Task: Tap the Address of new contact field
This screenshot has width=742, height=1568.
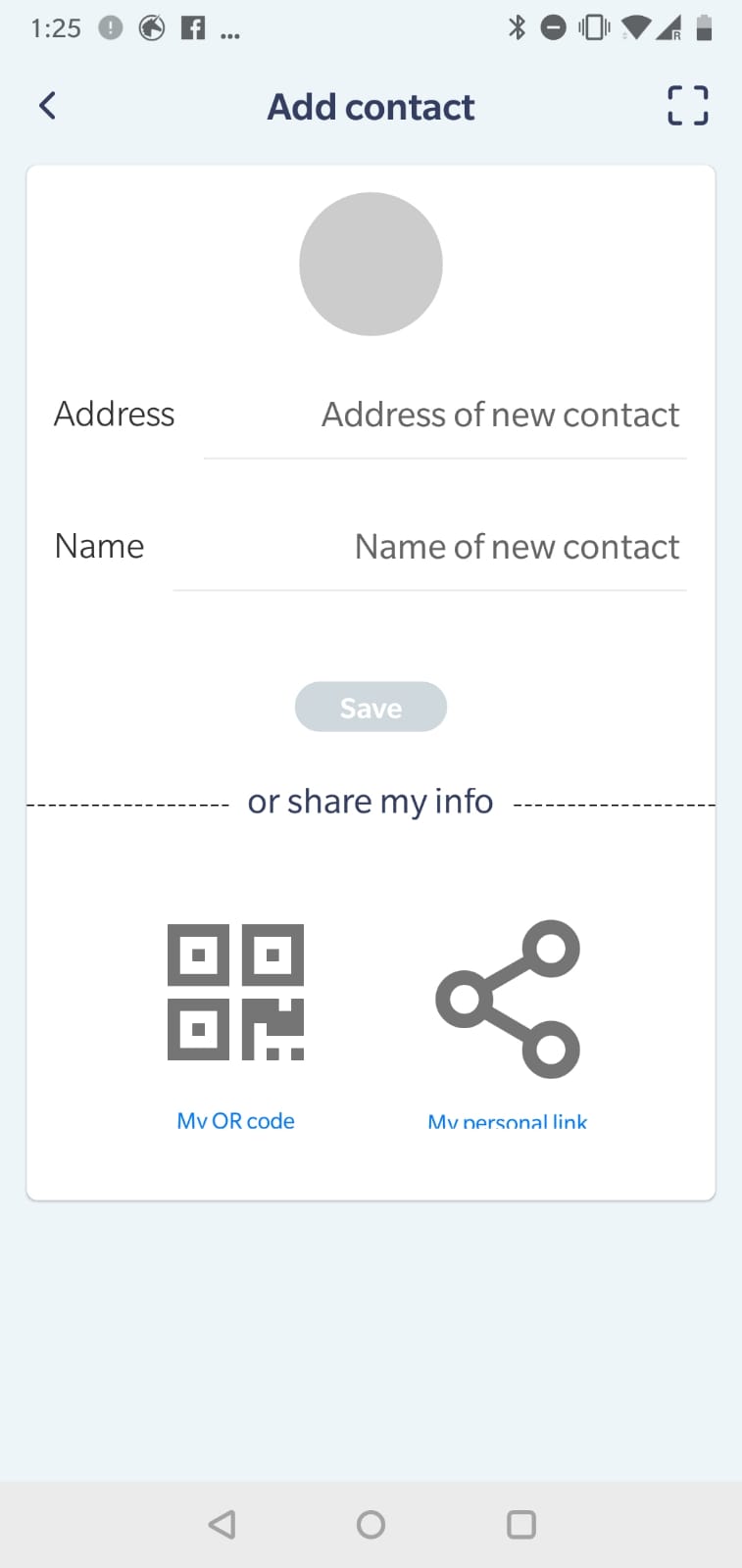Action: [445, 416]
